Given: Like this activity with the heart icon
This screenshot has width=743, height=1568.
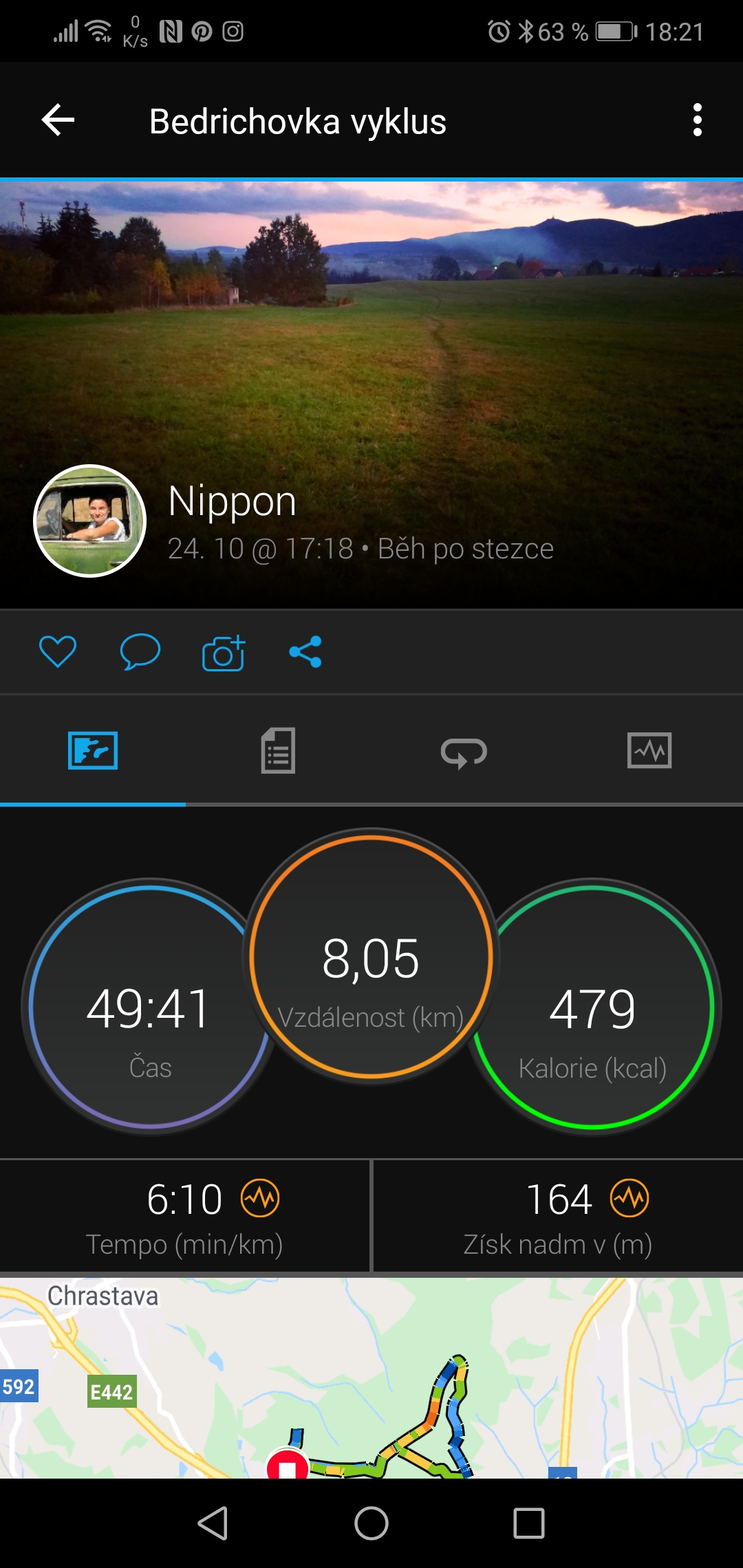Looking at the screenshot, I should tap(58, 651).
